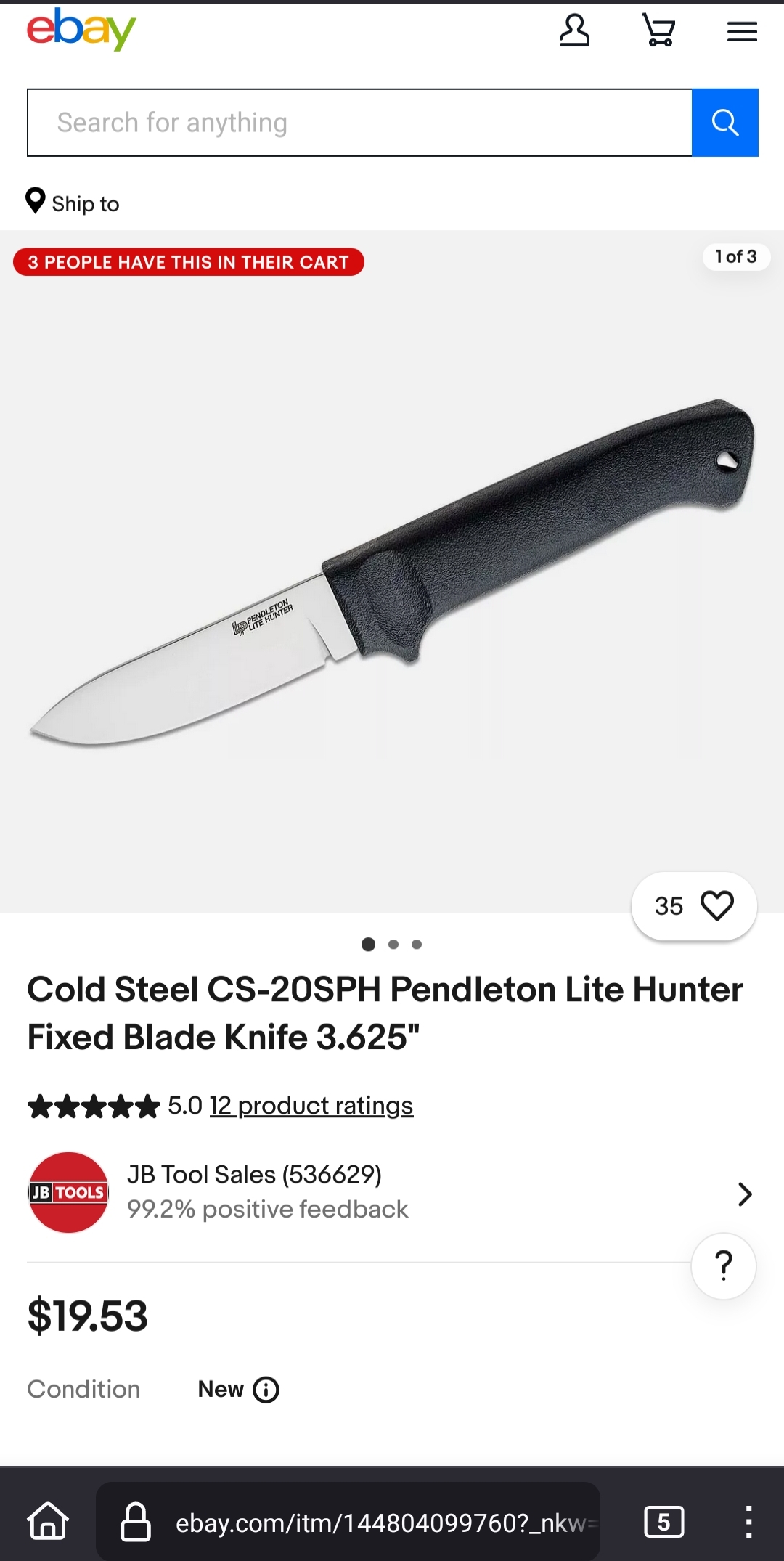The width and height of the screenshot is (784, 1561).
Task: Open the shopping cart
Action: coord(658,30)
